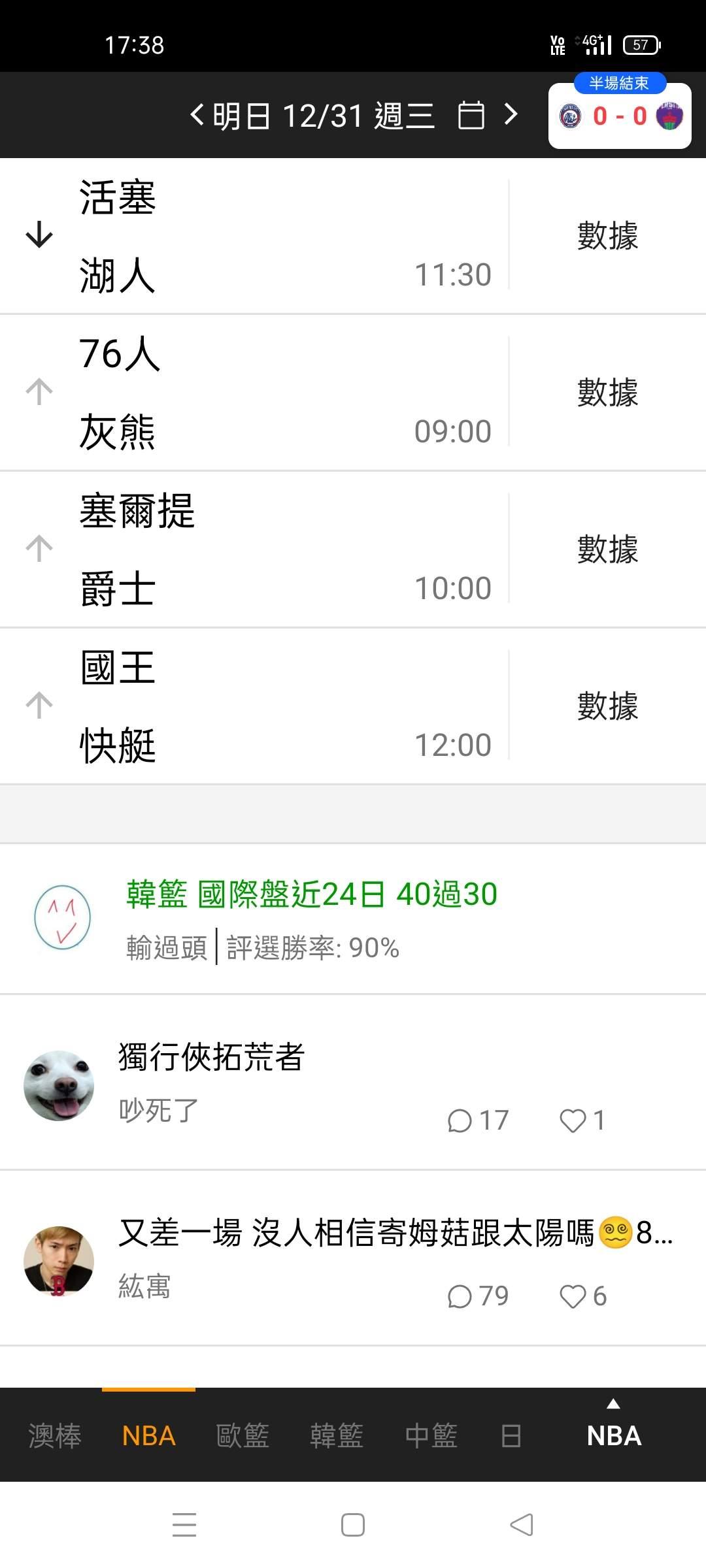Open the 韓籃 國際盤近24日 post
This screenshot has width=706, height=1568.
coord(312,894)
